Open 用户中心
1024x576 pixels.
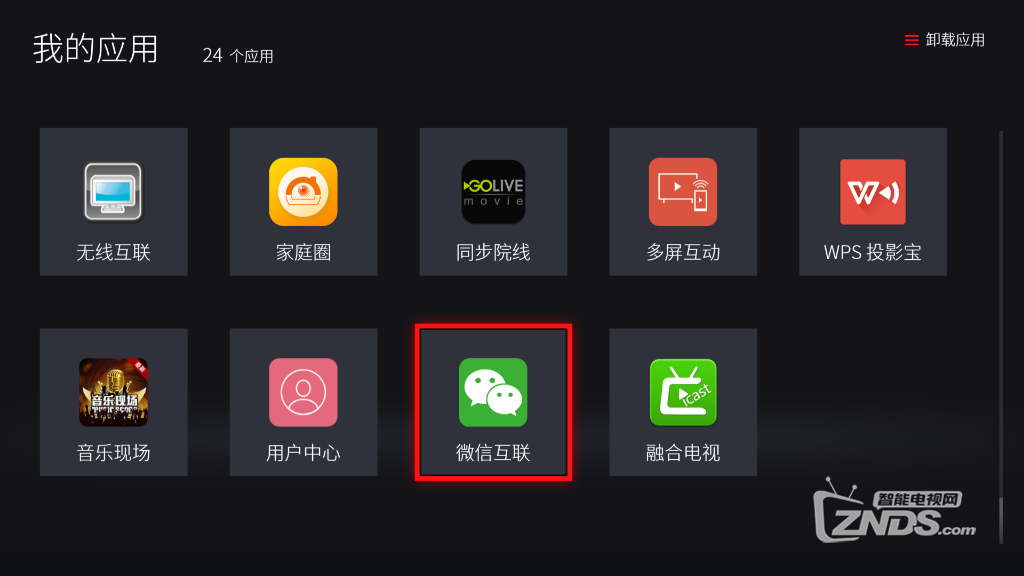[303, 401]
